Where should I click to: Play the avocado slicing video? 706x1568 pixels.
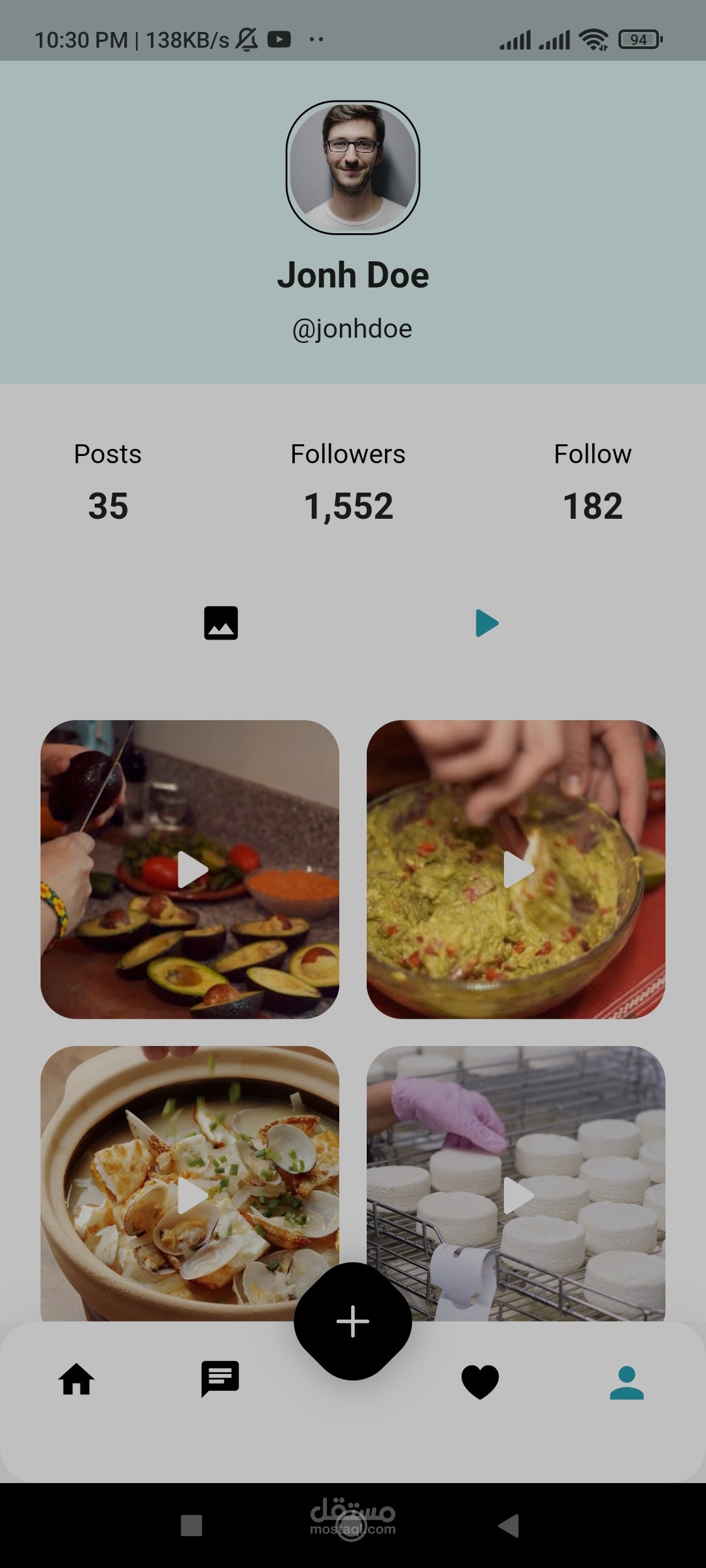click(190, 869)
